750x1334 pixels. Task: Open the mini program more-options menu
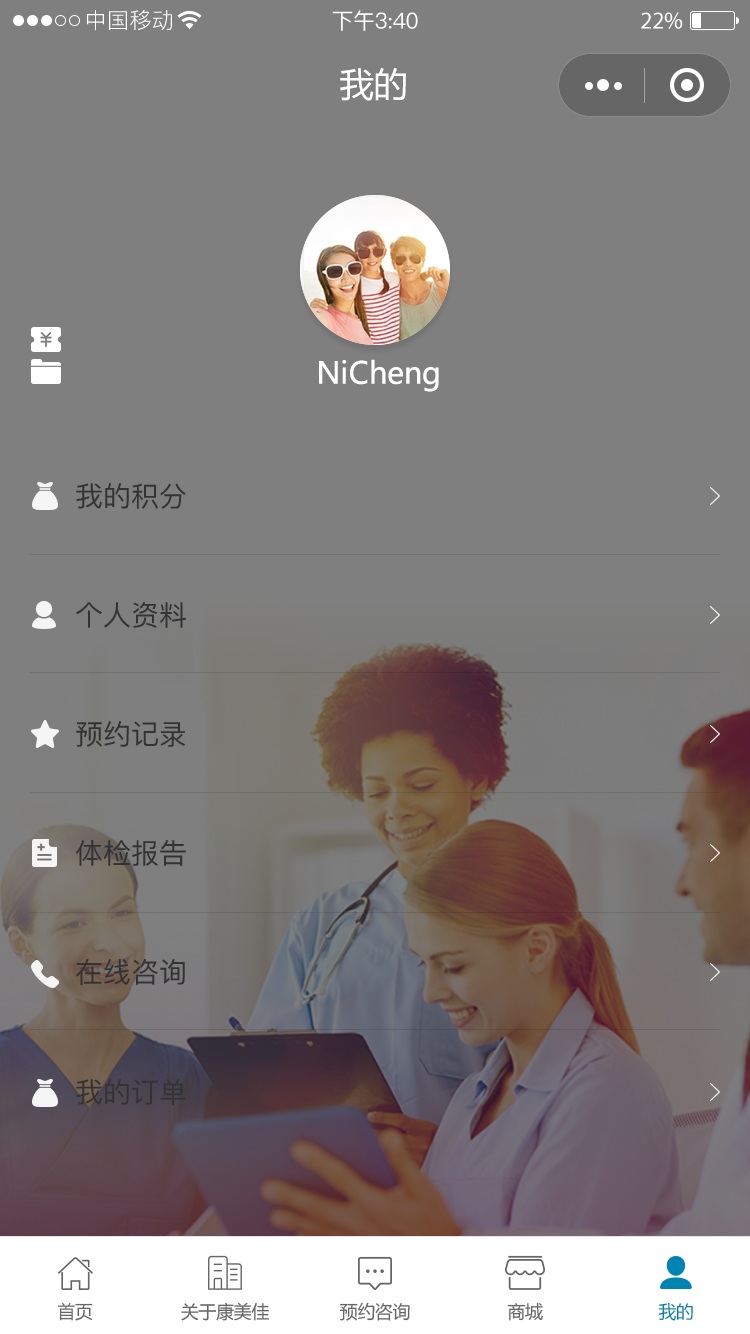click(x=603, y=86)
